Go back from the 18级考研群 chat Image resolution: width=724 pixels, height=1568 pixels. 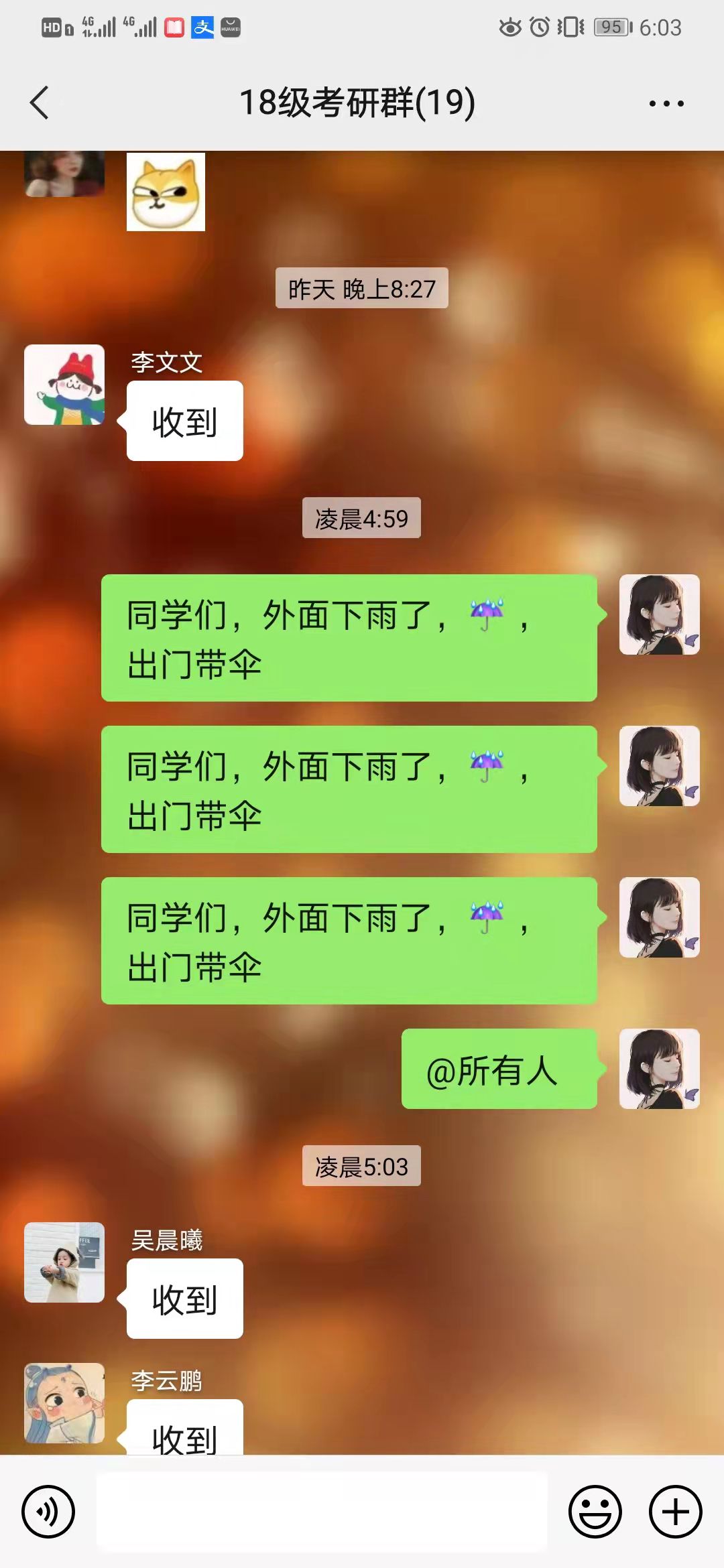(40, 103)
